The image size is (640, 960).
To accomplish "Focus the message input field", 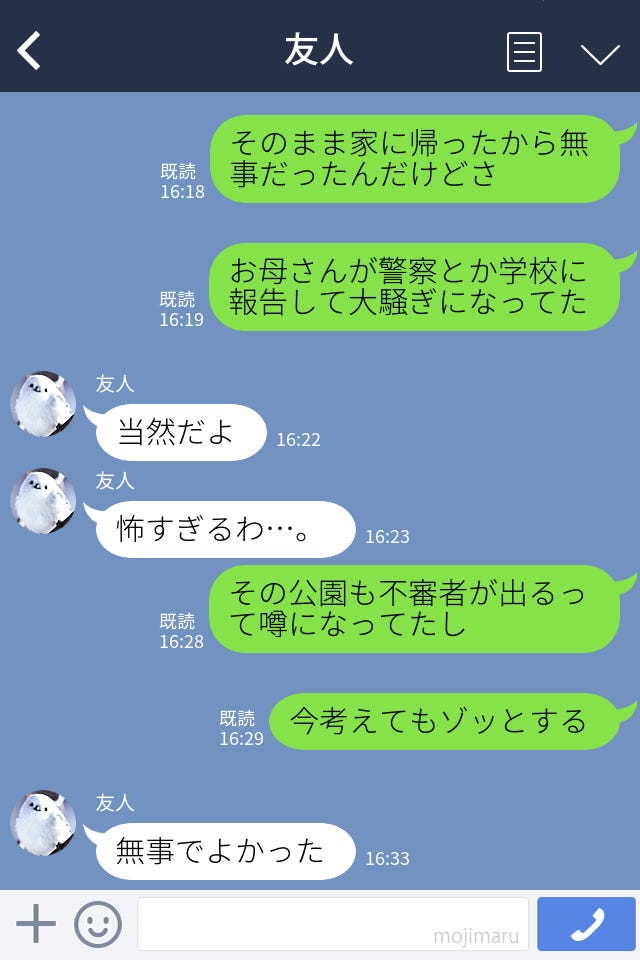I will pos(332,924).
